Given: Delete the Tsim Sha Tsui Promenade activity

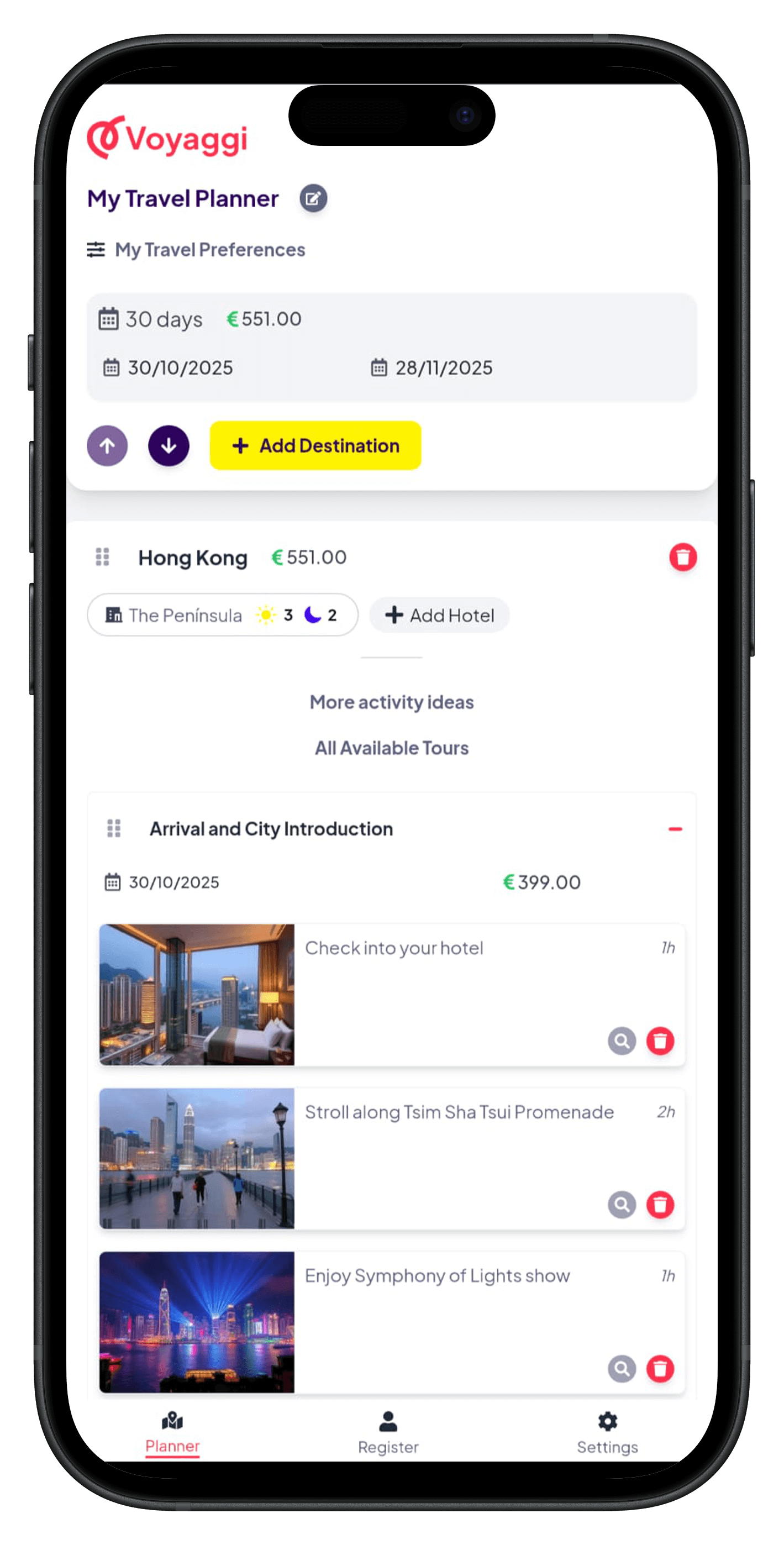Looking at the screenshot, I should (x=660, y=1204).
